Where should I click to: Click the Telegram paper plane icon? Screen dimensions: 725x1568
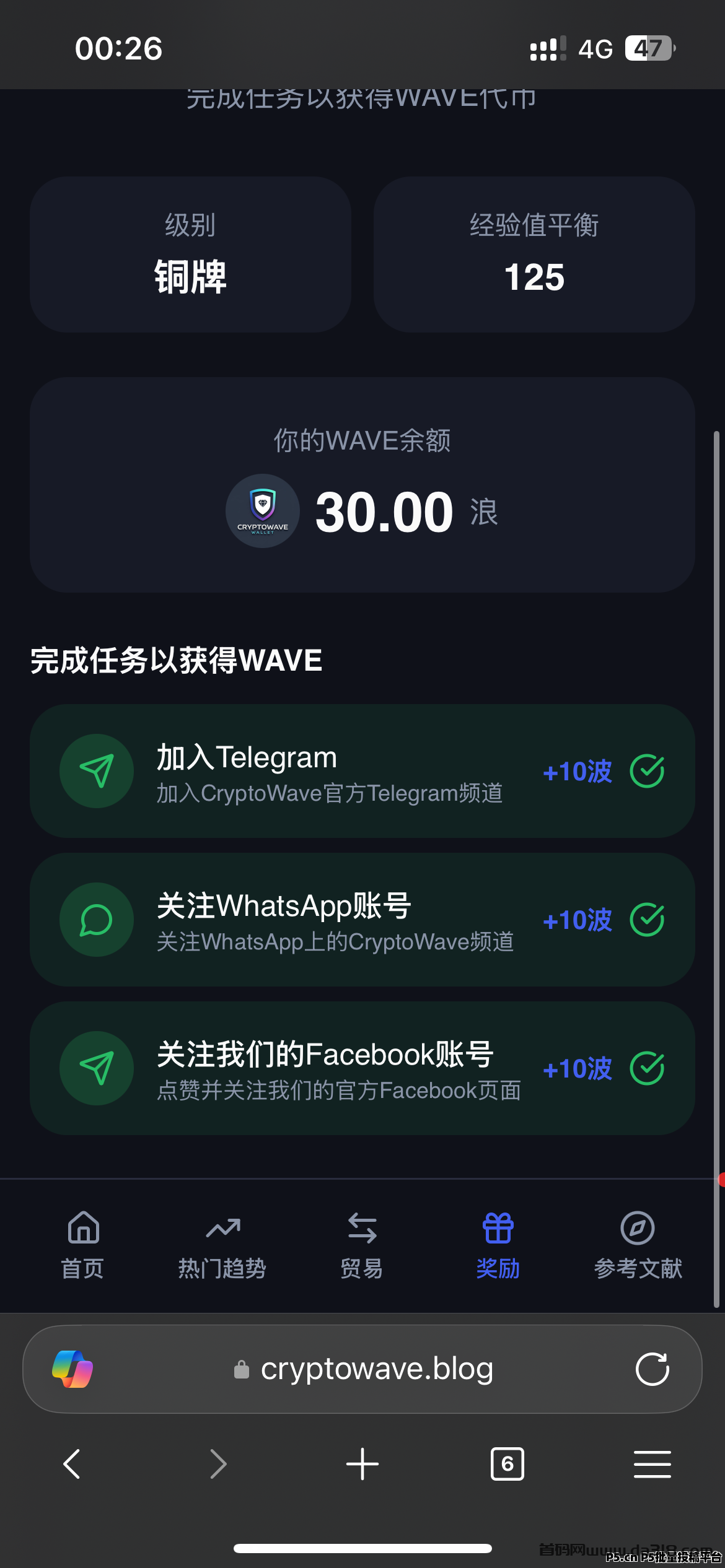97,771
